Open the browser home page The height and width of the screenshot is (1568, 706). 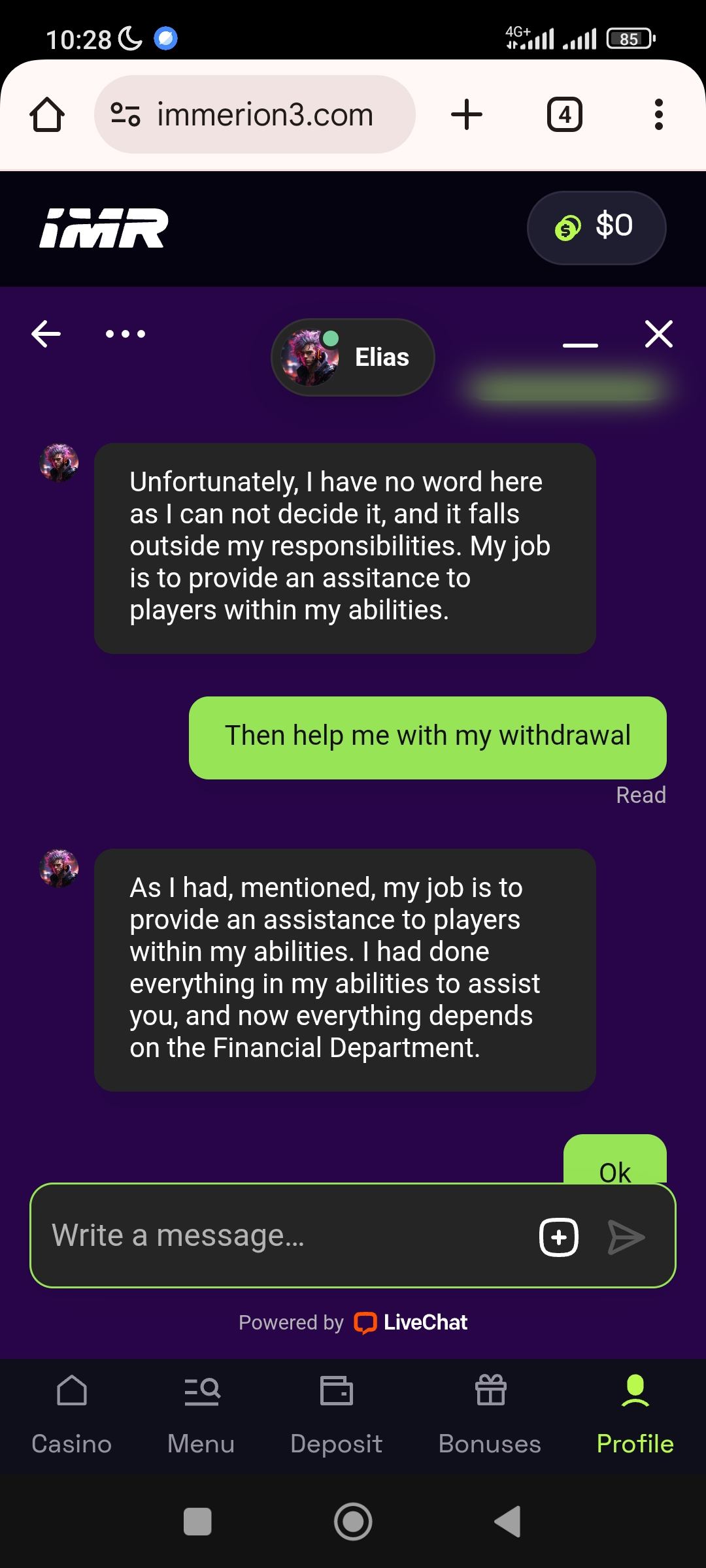(x=47, y=115)
